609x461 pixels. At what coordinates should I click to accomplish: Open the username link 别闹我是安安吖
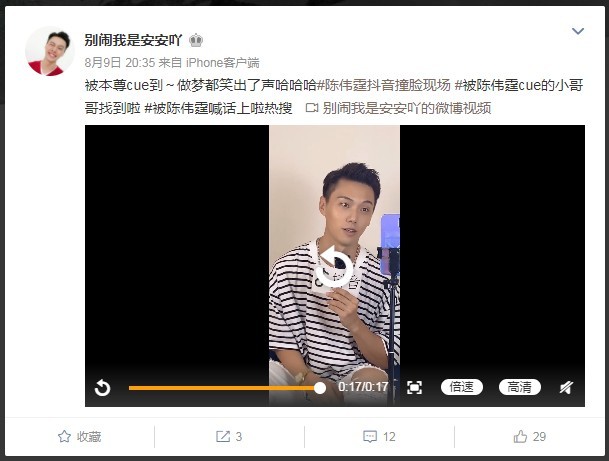tap(132, 40)
